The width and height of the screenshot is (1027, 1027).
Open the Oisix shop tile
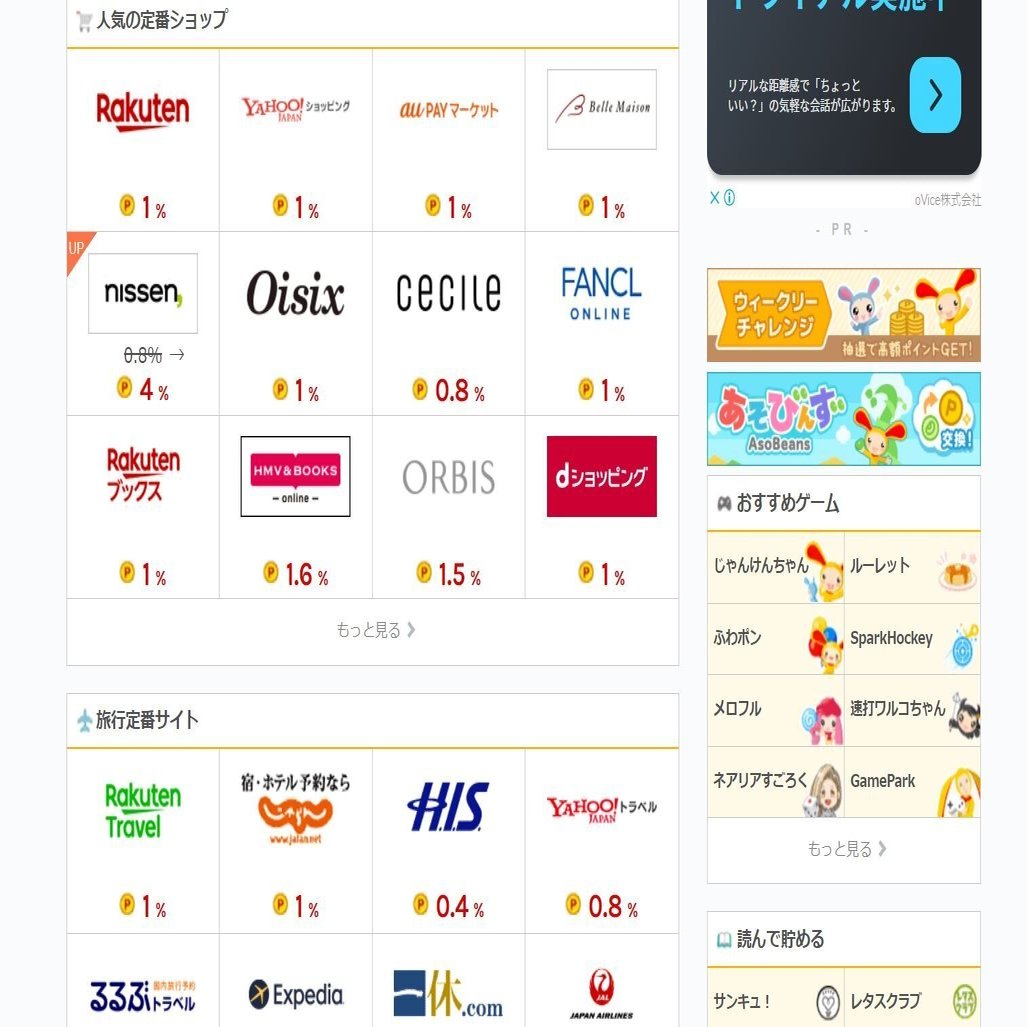point(296,323)
